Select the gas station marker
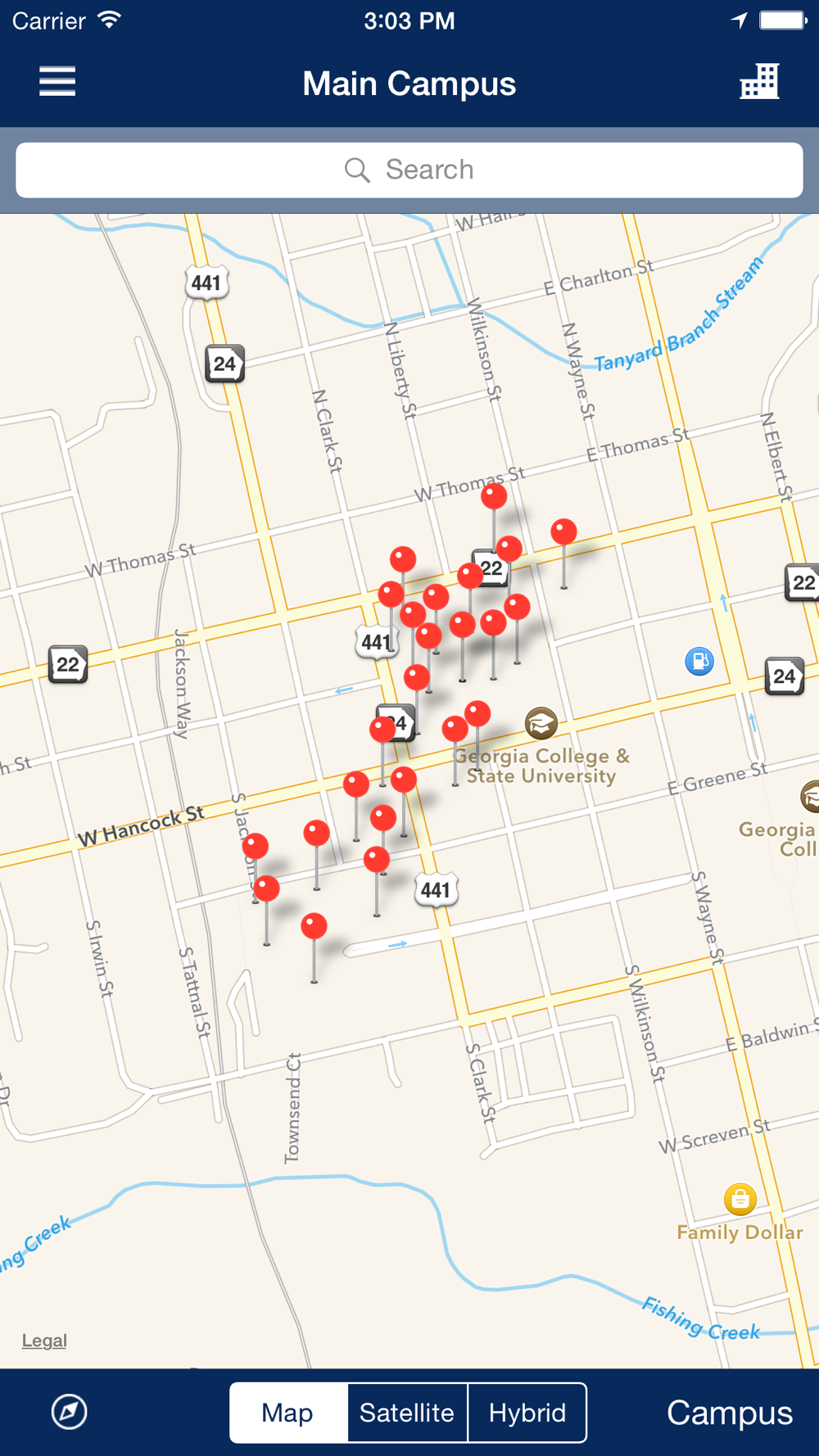This screenshot has height=1456, width=819. (x=699, y=661)
